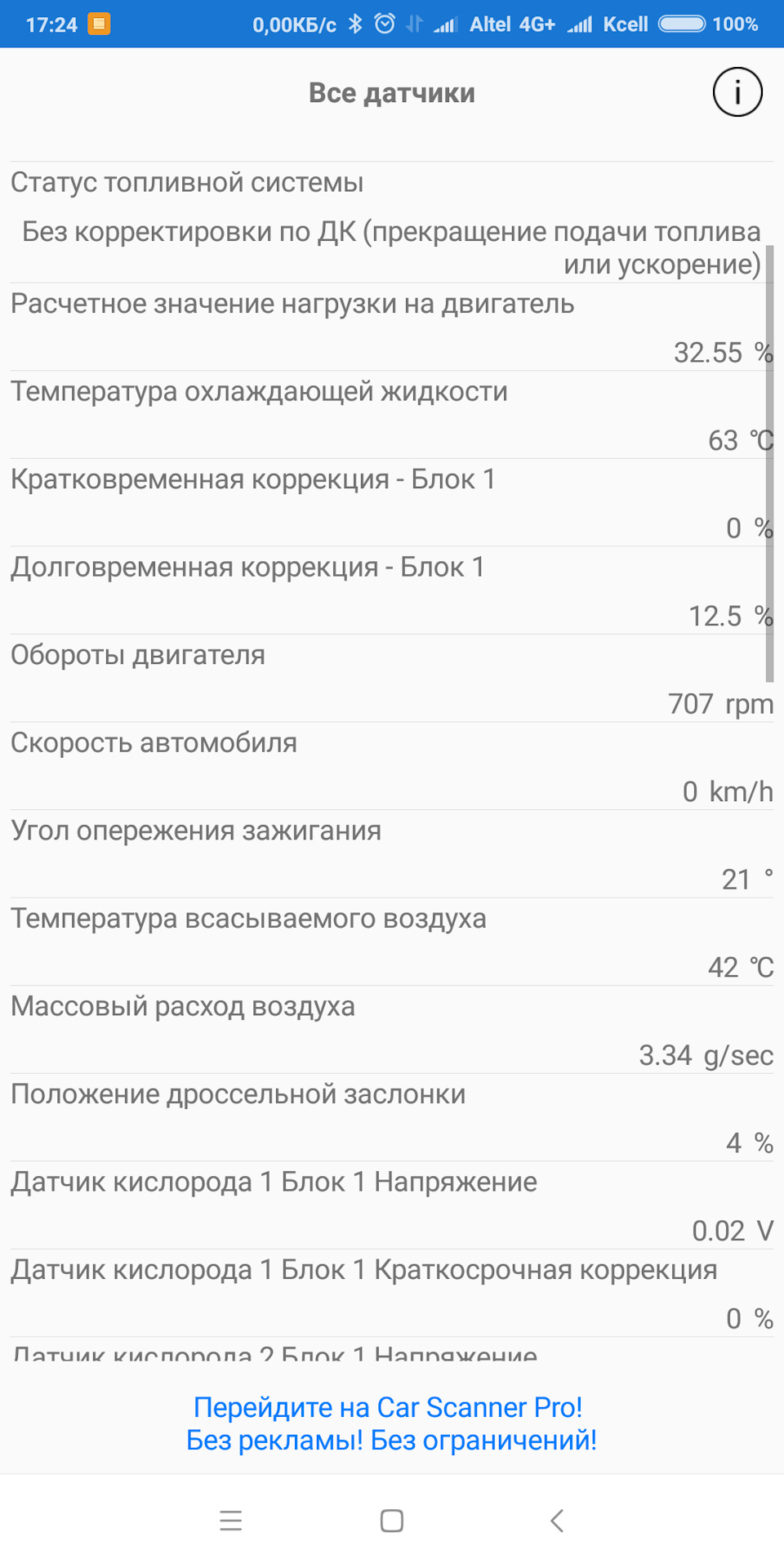The width and height of the screenshot is (784, 1568).
Task: Tap the battery level icon
Action: (683, 24)
